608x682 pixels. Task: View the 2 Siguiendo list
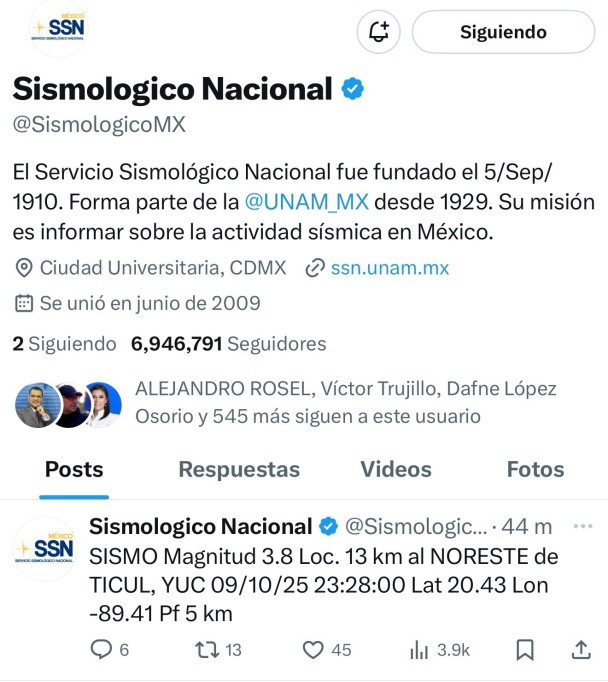[x=64, y=344]
